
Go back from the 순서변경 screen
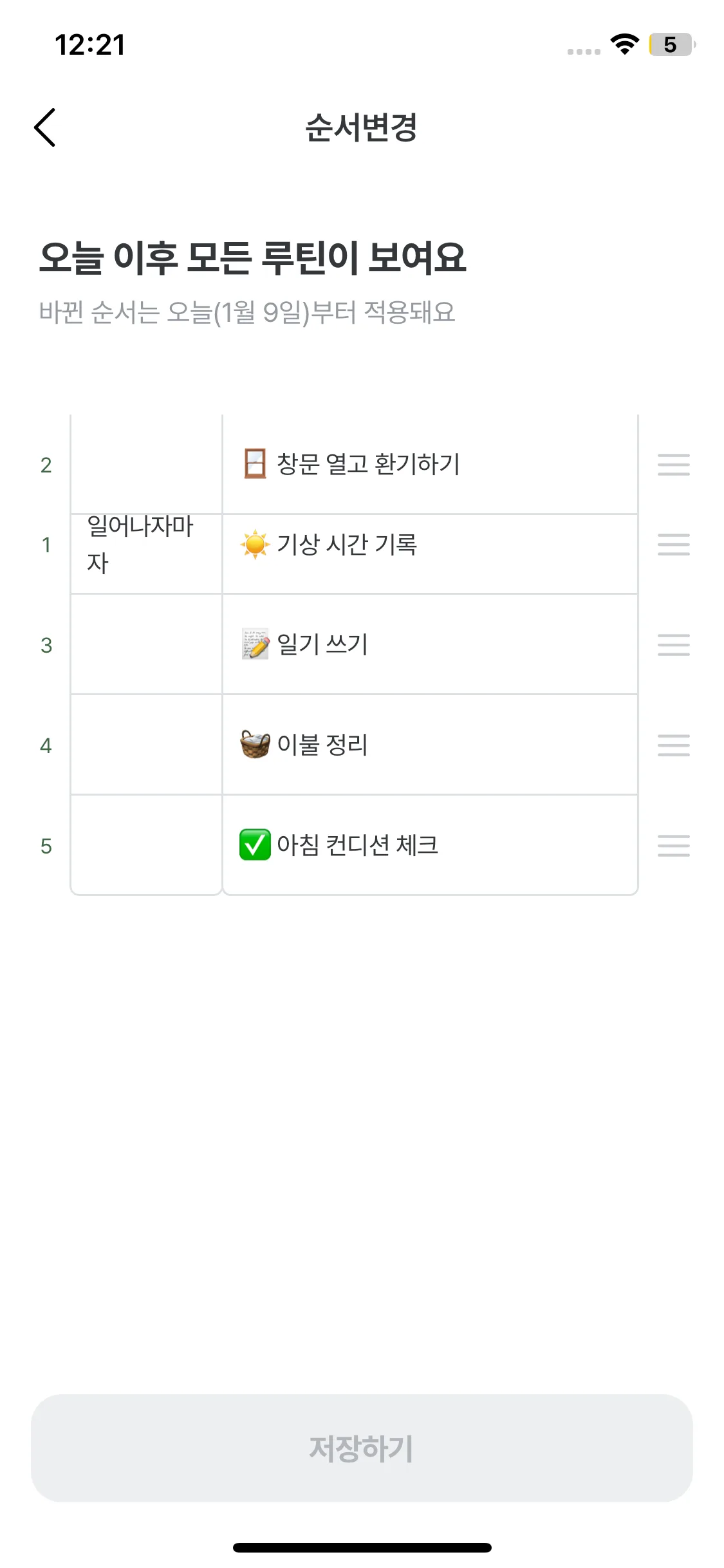(45, 127)
